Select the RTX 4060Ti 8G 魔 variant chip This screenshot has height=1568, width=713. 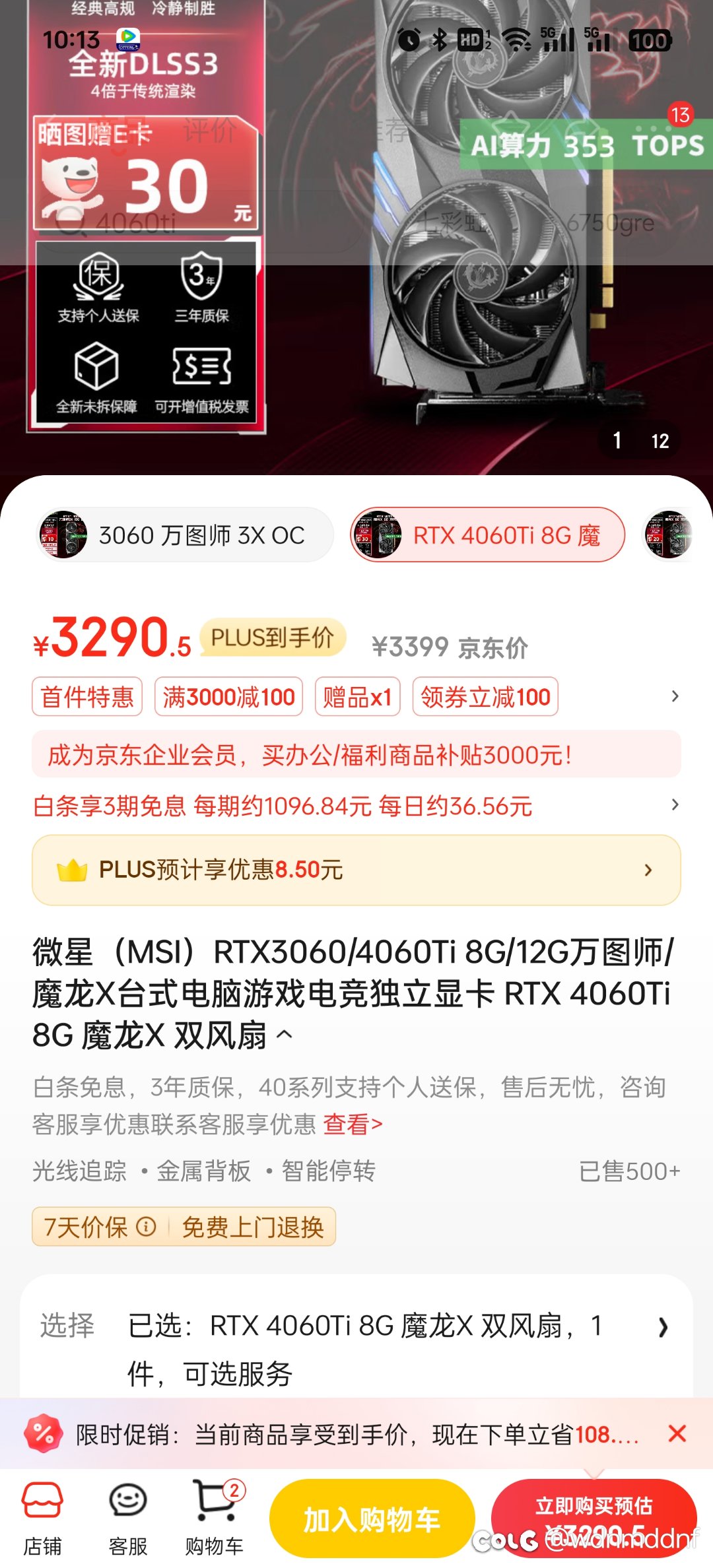tap(487, 535)
